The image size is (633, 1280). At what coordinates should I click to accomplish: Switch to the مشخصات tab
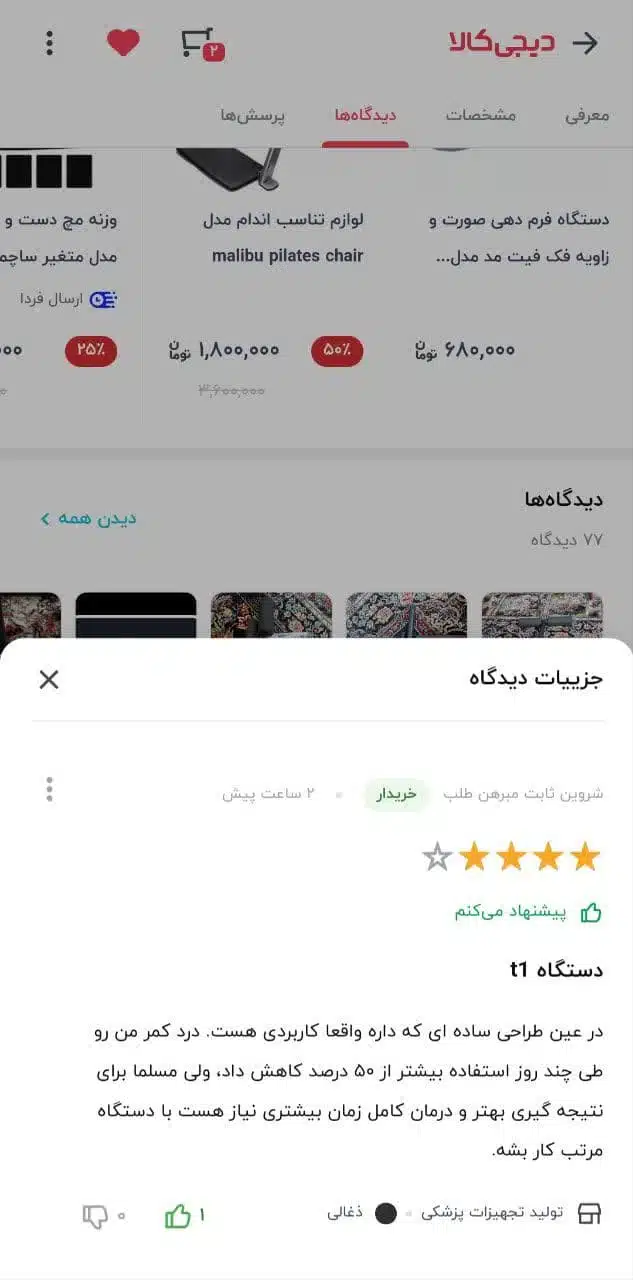(481, 115)
